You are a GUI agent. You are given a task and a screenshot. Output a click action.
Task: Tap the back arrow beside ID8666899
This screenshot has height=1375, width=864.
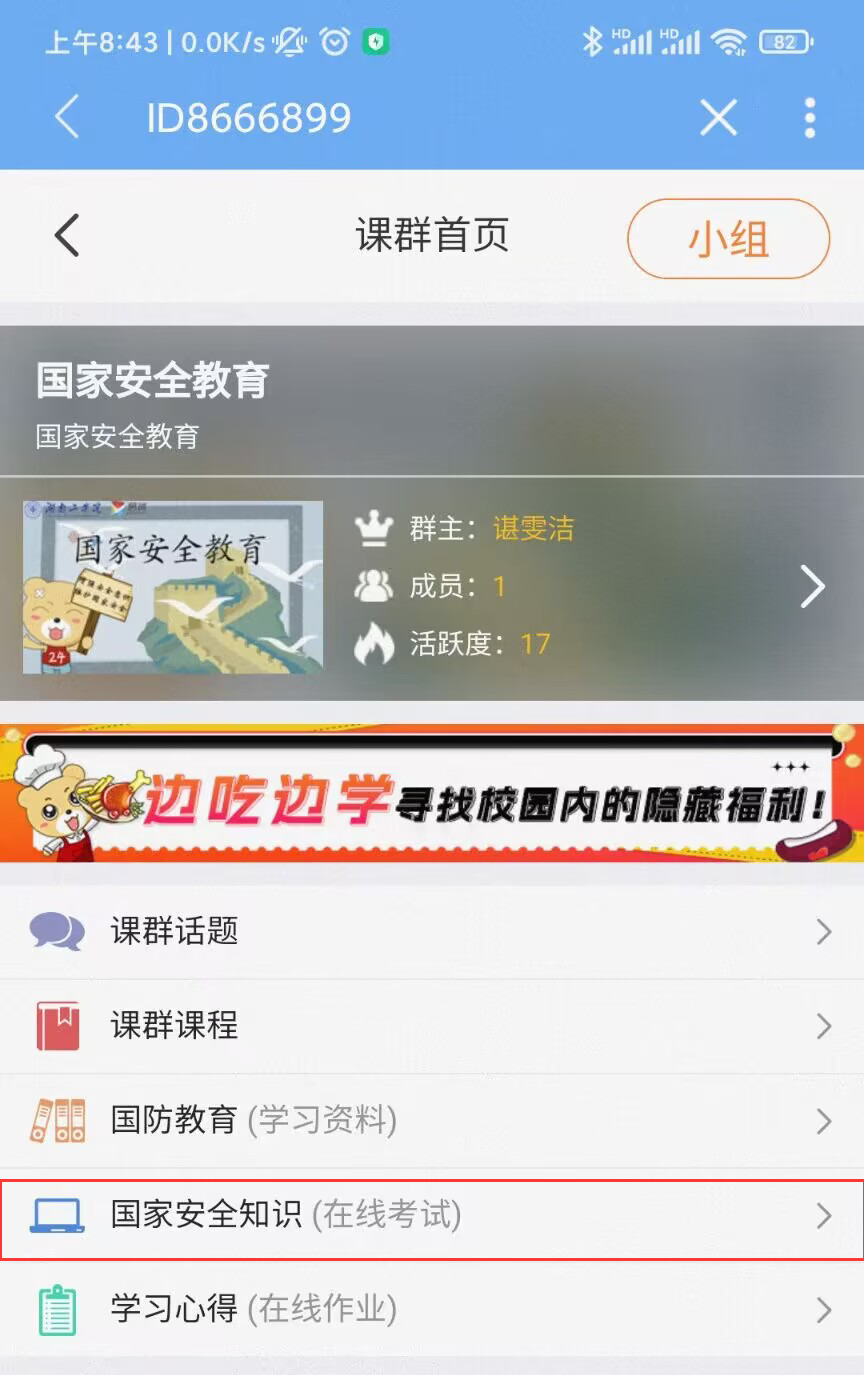[66, 118]
